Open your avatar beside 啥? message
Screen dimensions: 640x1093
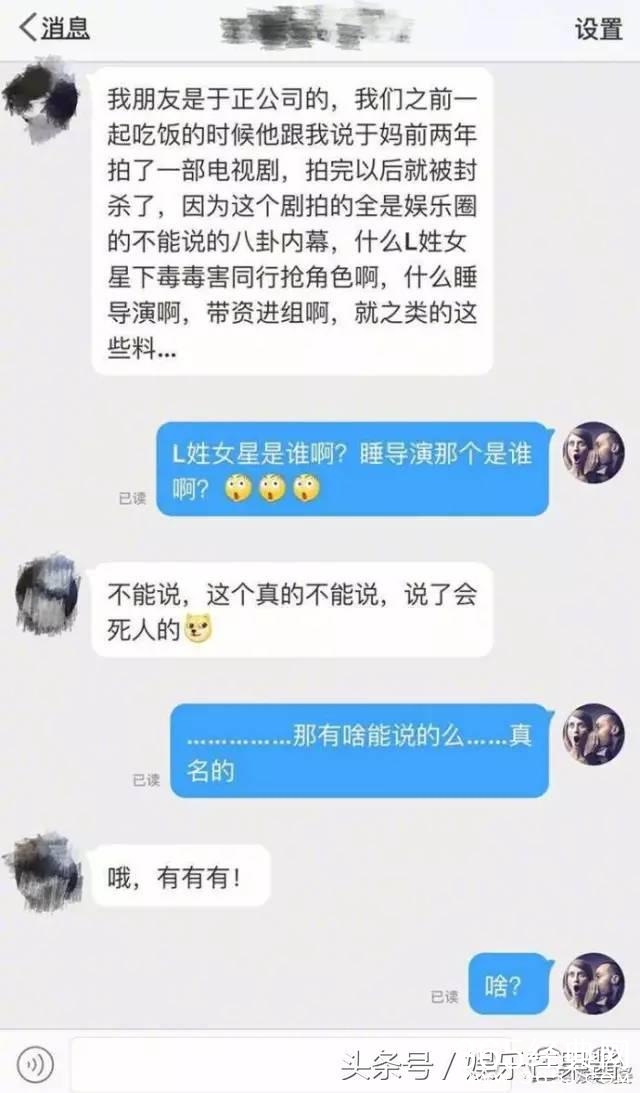593,983
